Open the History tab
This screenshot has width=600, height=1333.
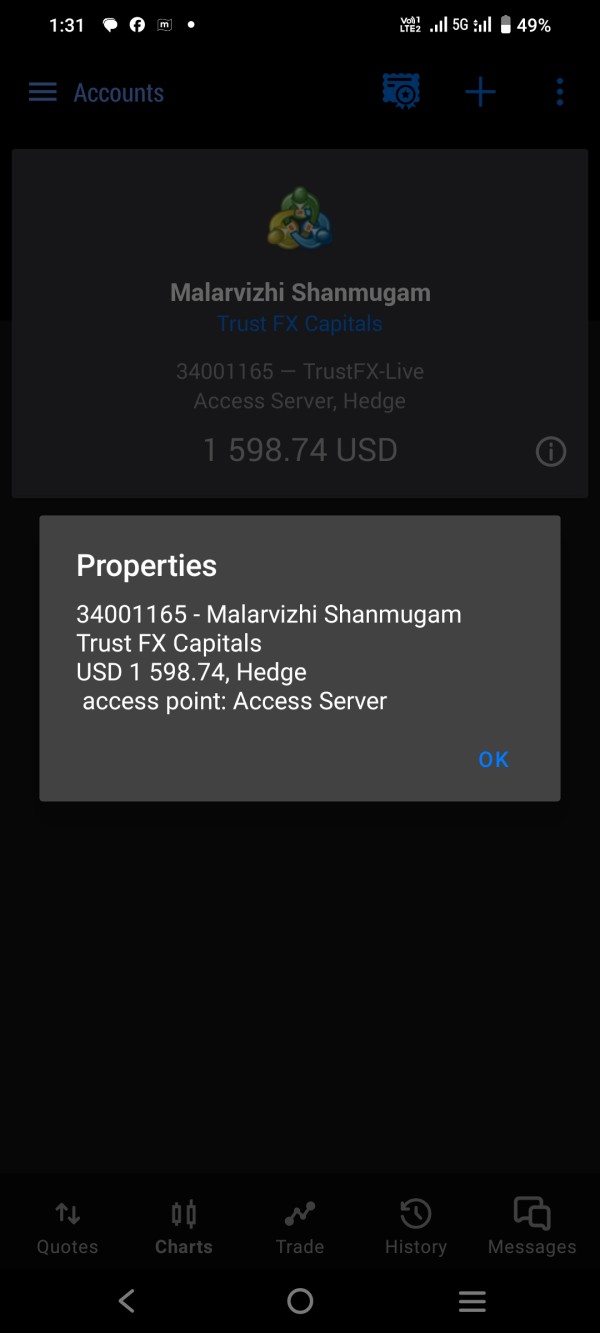(x=416, y=1228)
